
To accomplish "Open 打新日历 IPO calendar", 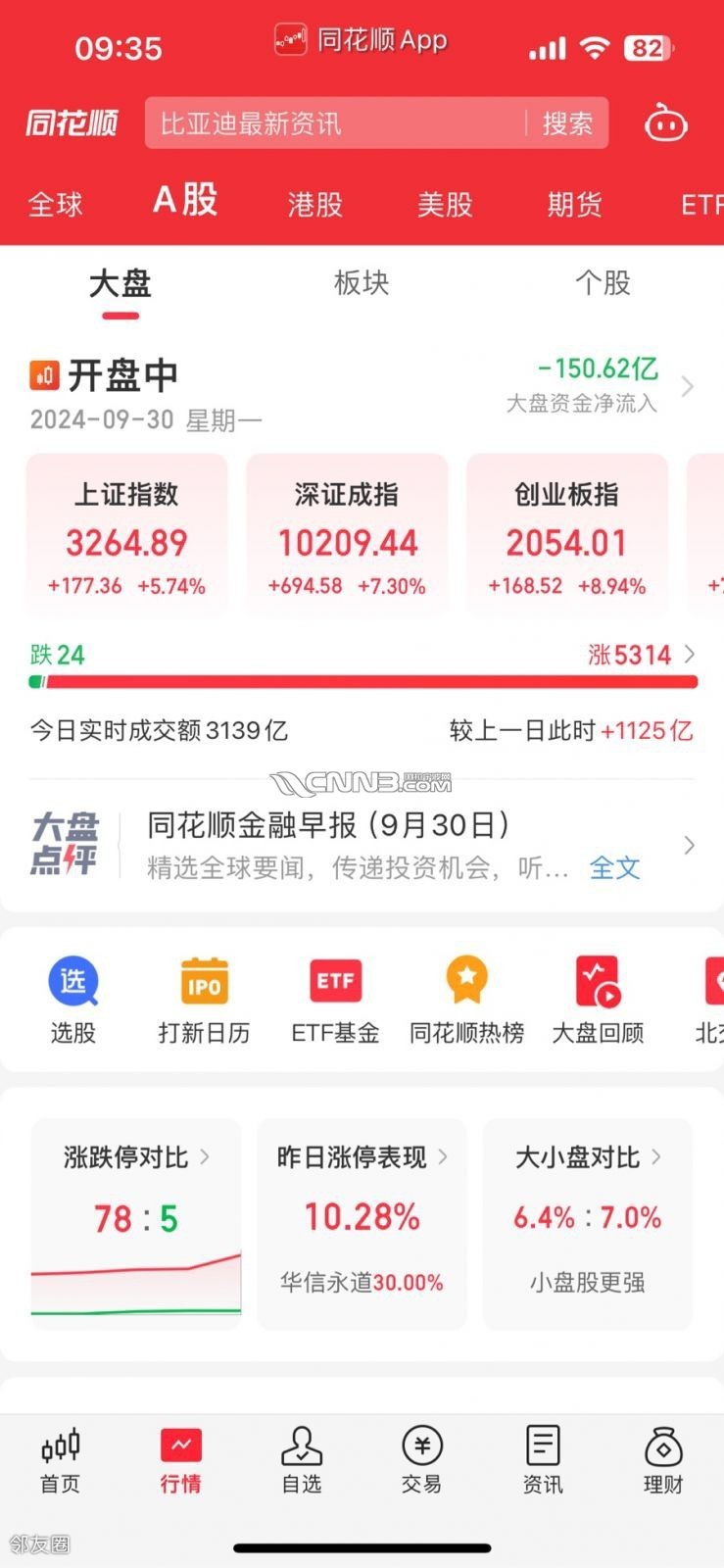I will [x=204, y=1000].
